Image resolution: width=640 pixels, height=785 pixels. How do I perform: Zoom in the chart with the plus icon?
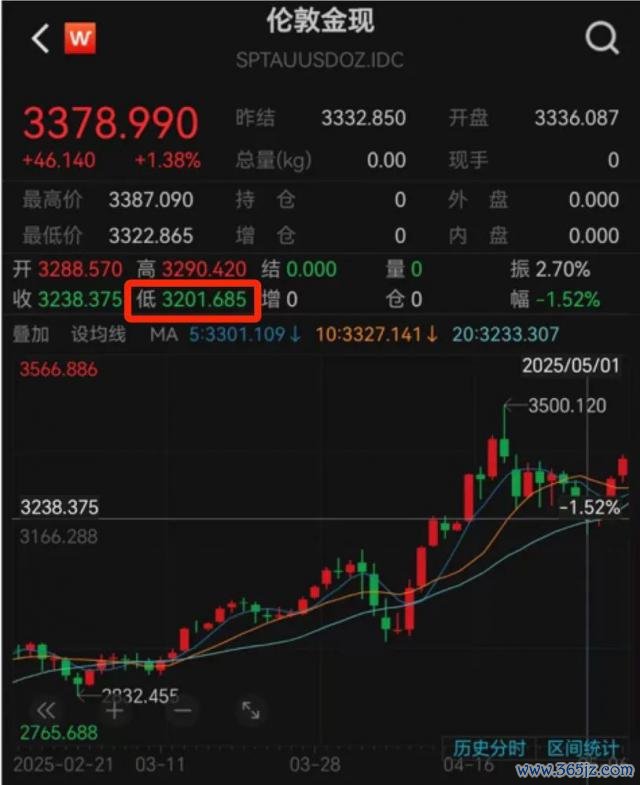tap(114, 710)
